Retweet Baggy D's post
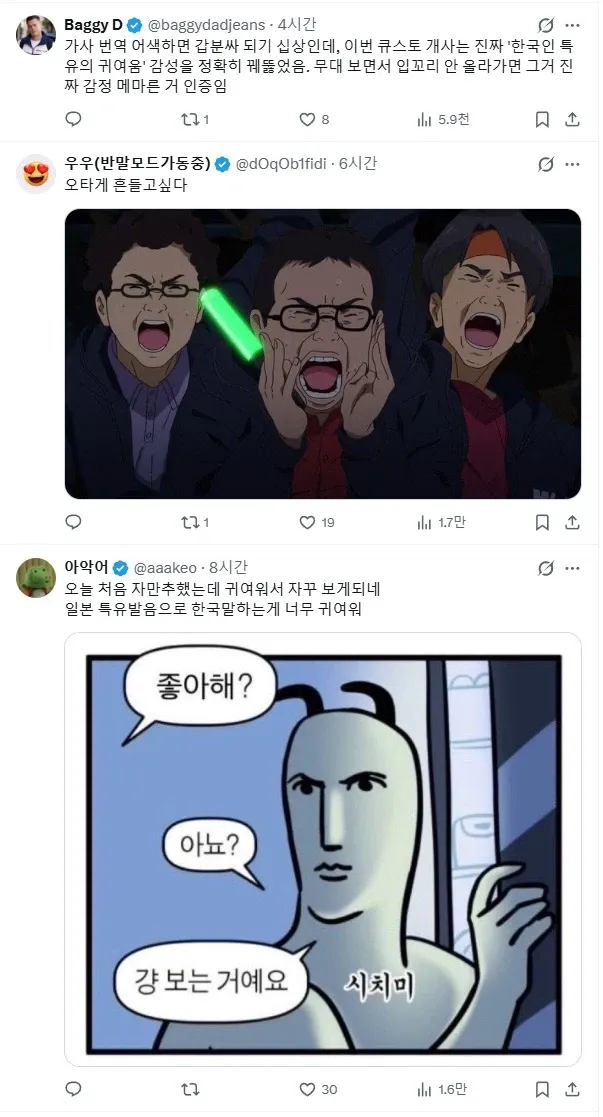 185,120
